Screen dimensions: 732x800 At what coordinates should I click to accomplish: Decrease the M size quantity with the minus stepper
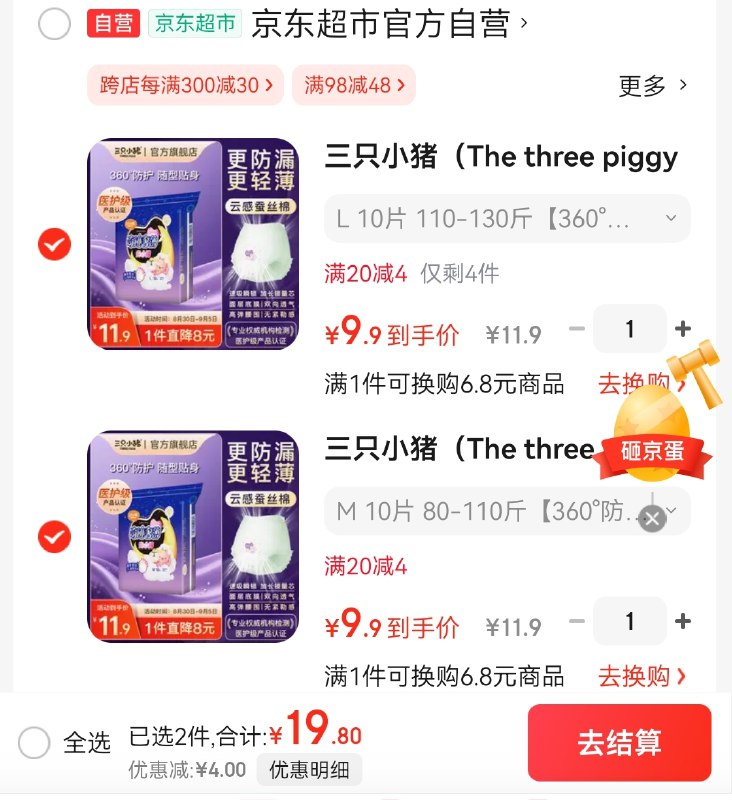click(577, 622)
